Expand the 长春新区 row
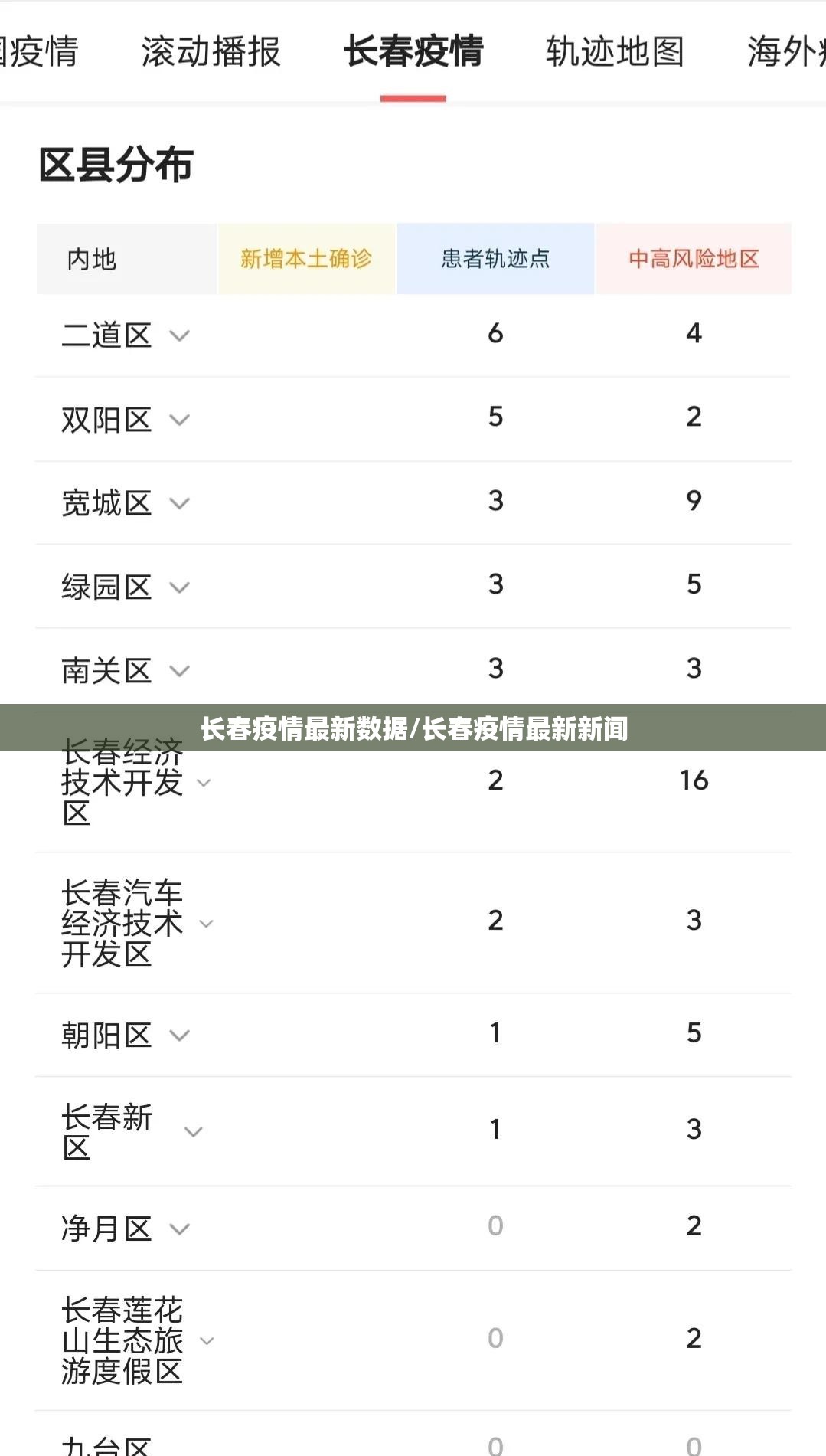This screenshot has height=1456, width=826. (193, 1131)
